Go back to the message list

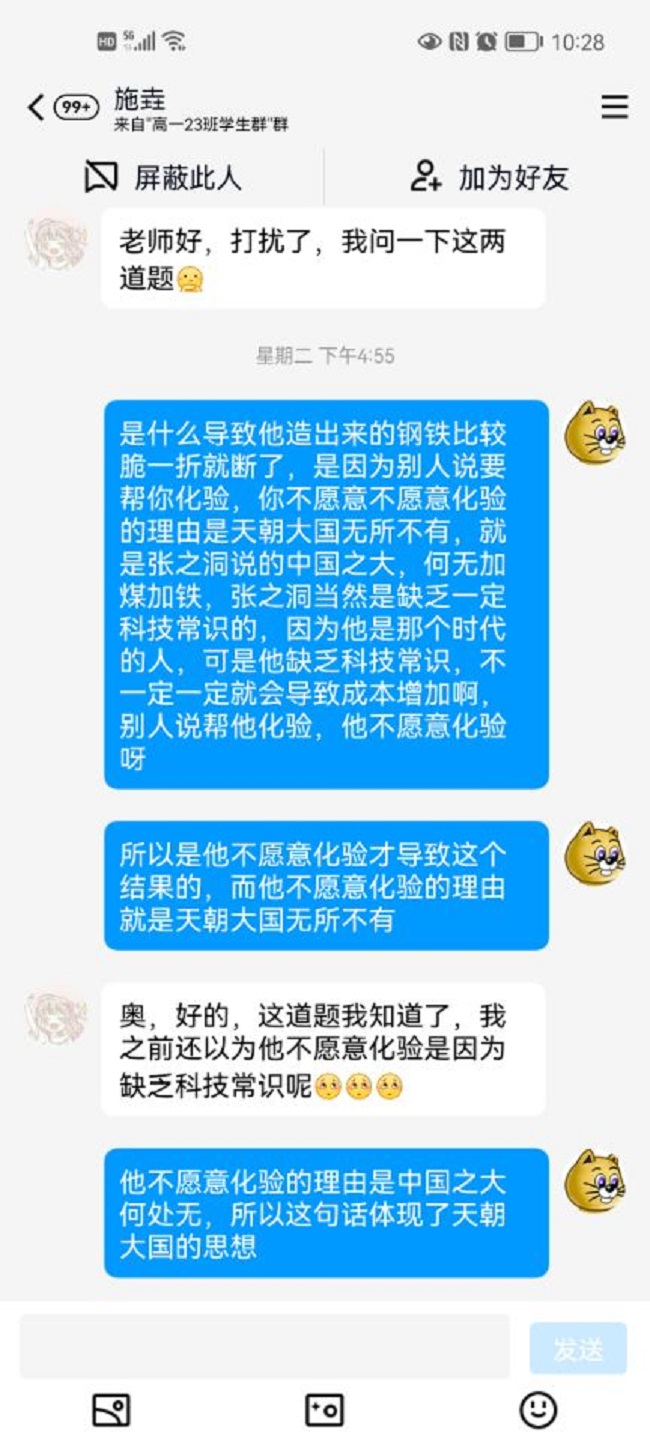click(x=36, y=107)
